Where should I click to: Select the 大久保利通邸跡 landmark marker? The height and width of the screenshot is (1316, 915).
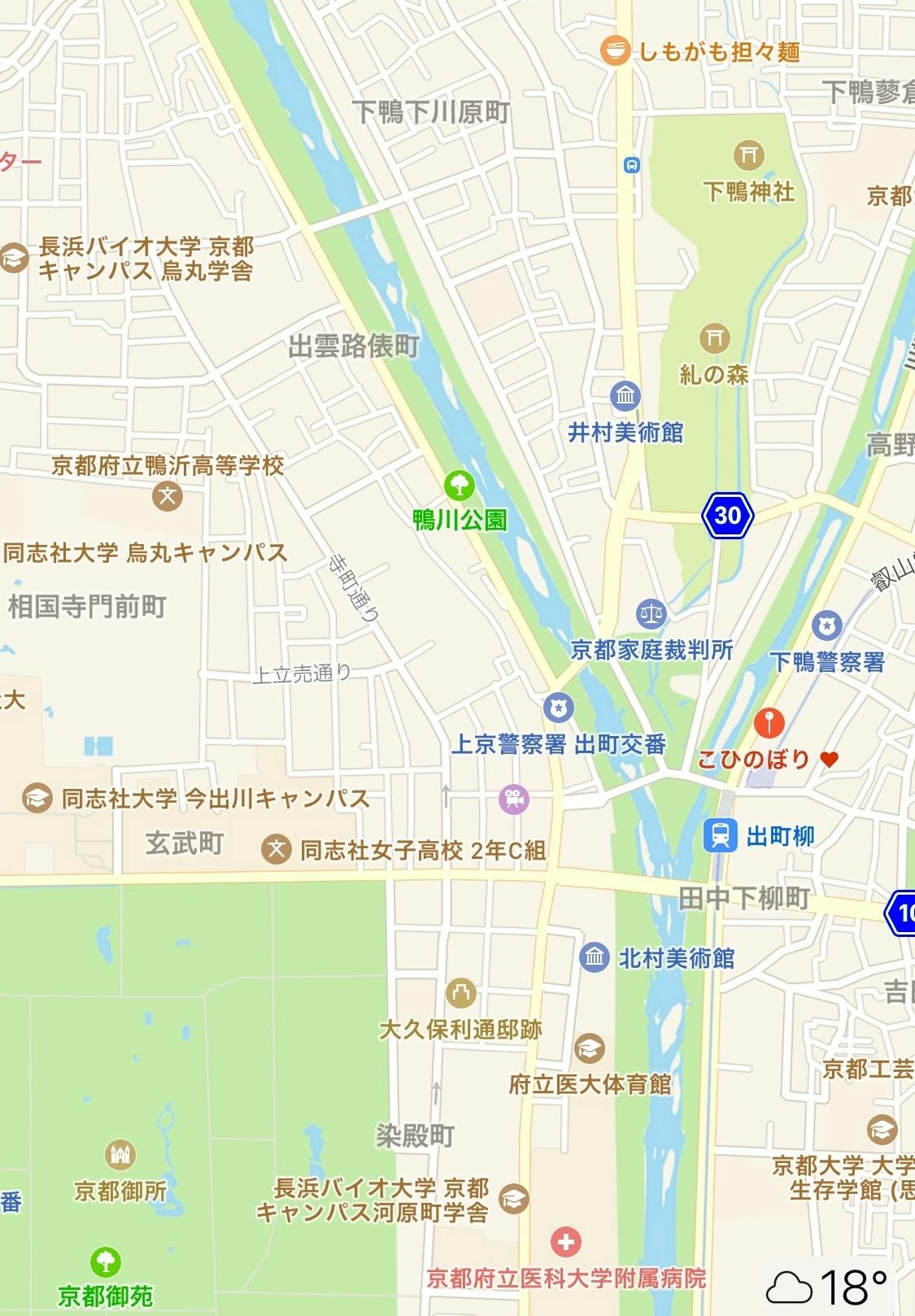460,993
